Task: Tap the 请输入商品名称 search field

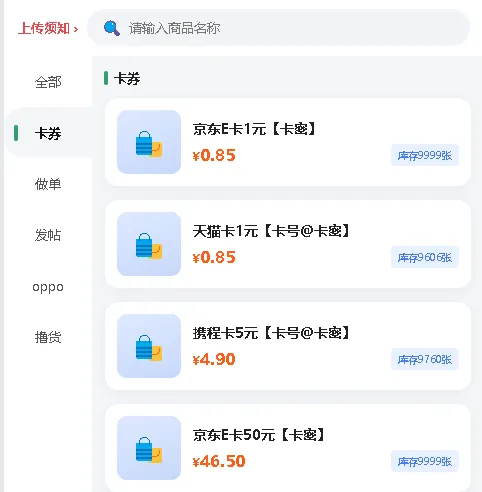Action: click(279, 28)
